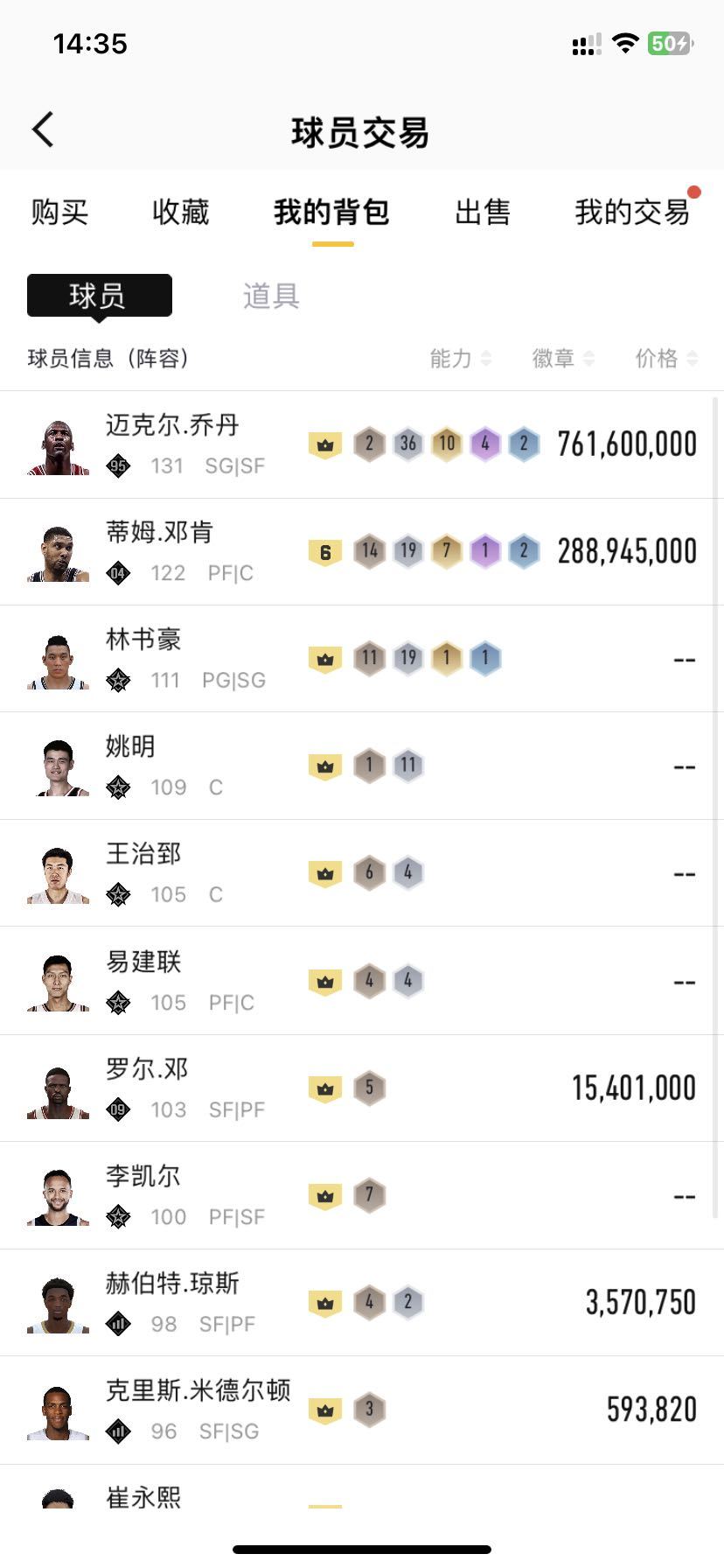Open the 出售 tab
This screenshot has height=1568, width=724.
click(483, 212)
